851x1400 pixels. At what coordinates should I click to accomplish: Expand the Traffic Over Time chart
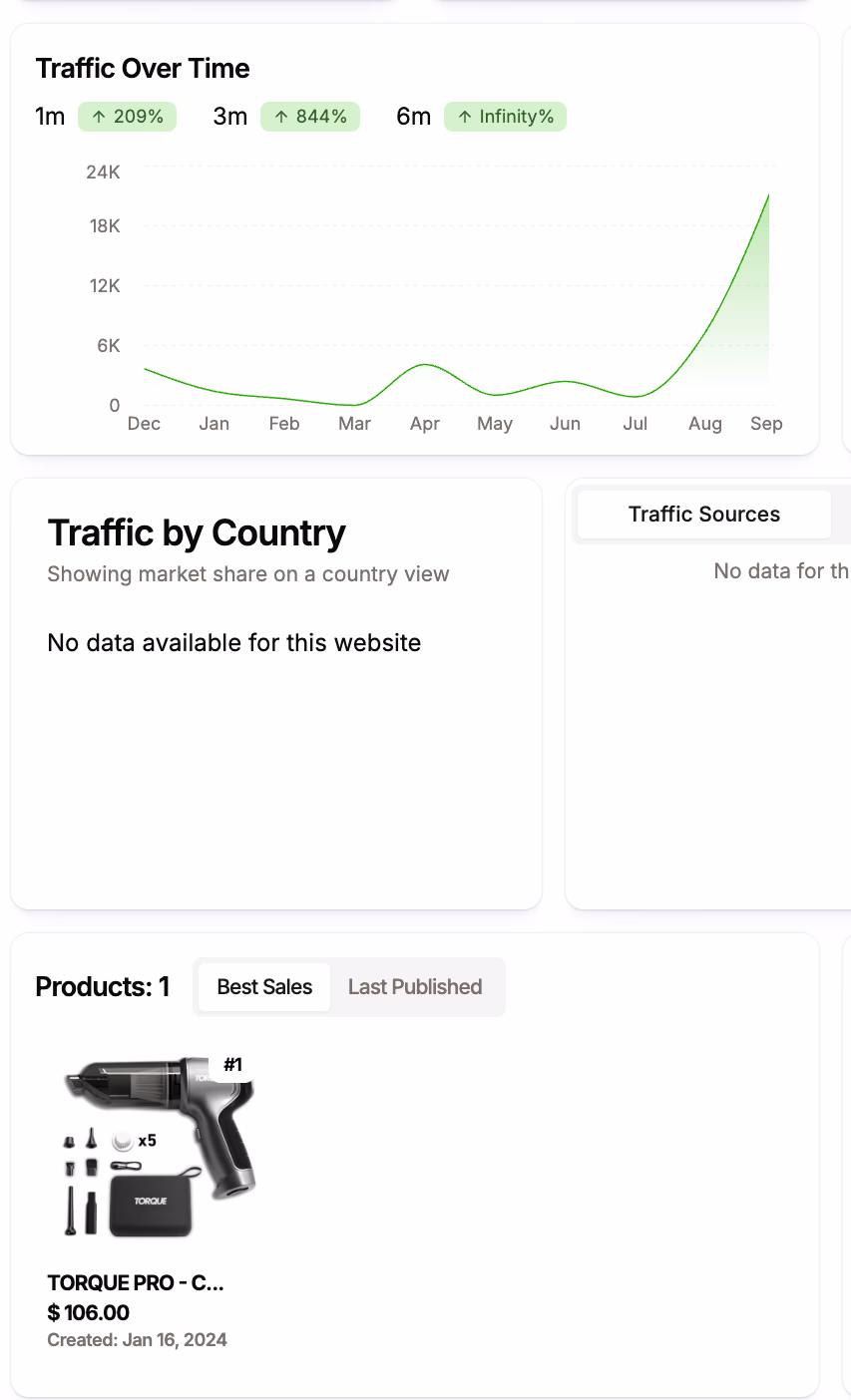point(142,68)
